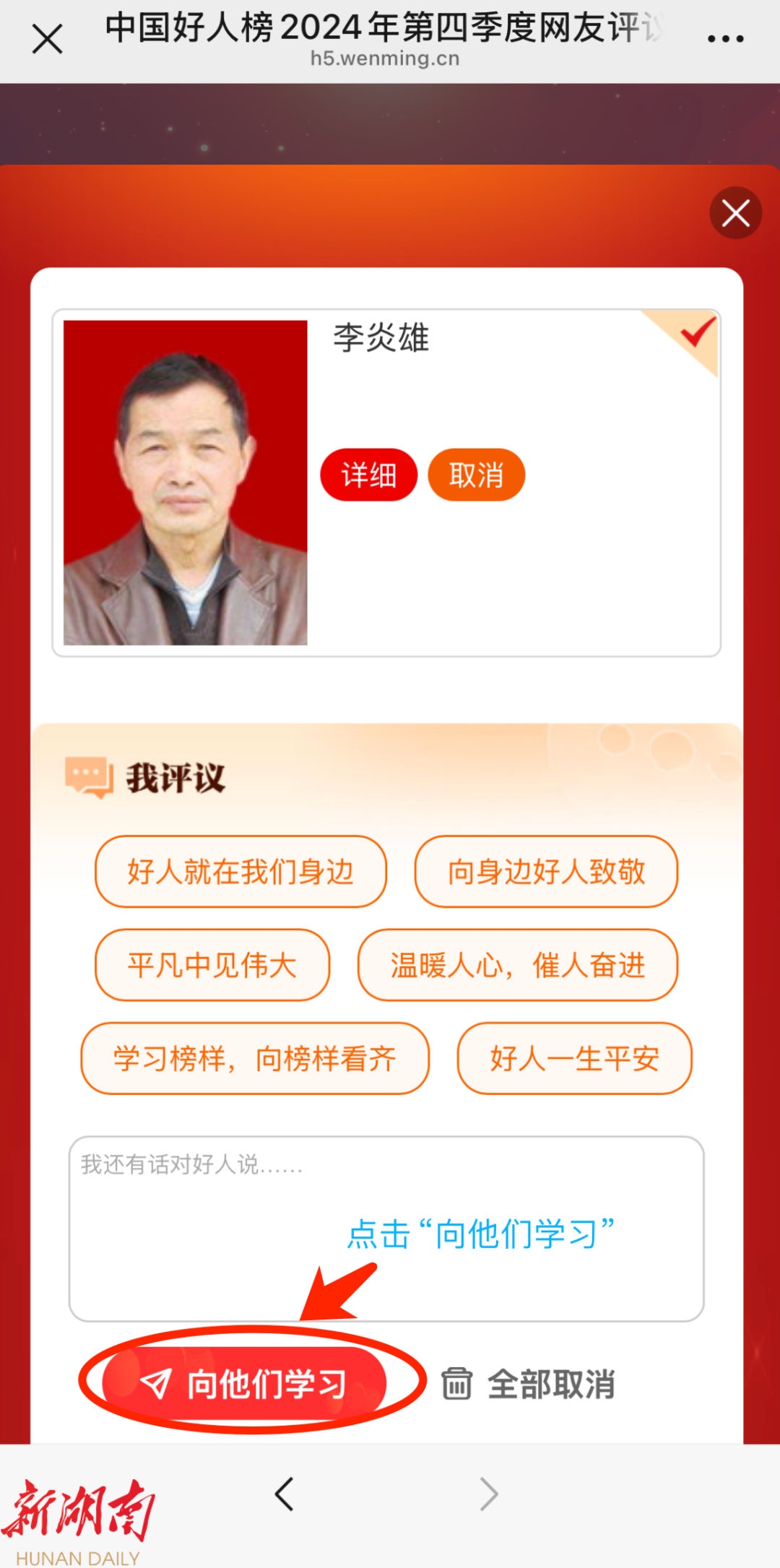Choose 学习榜样，向榜样看齐 chip
The image size is (780, 1568).
coord(255,1059)
